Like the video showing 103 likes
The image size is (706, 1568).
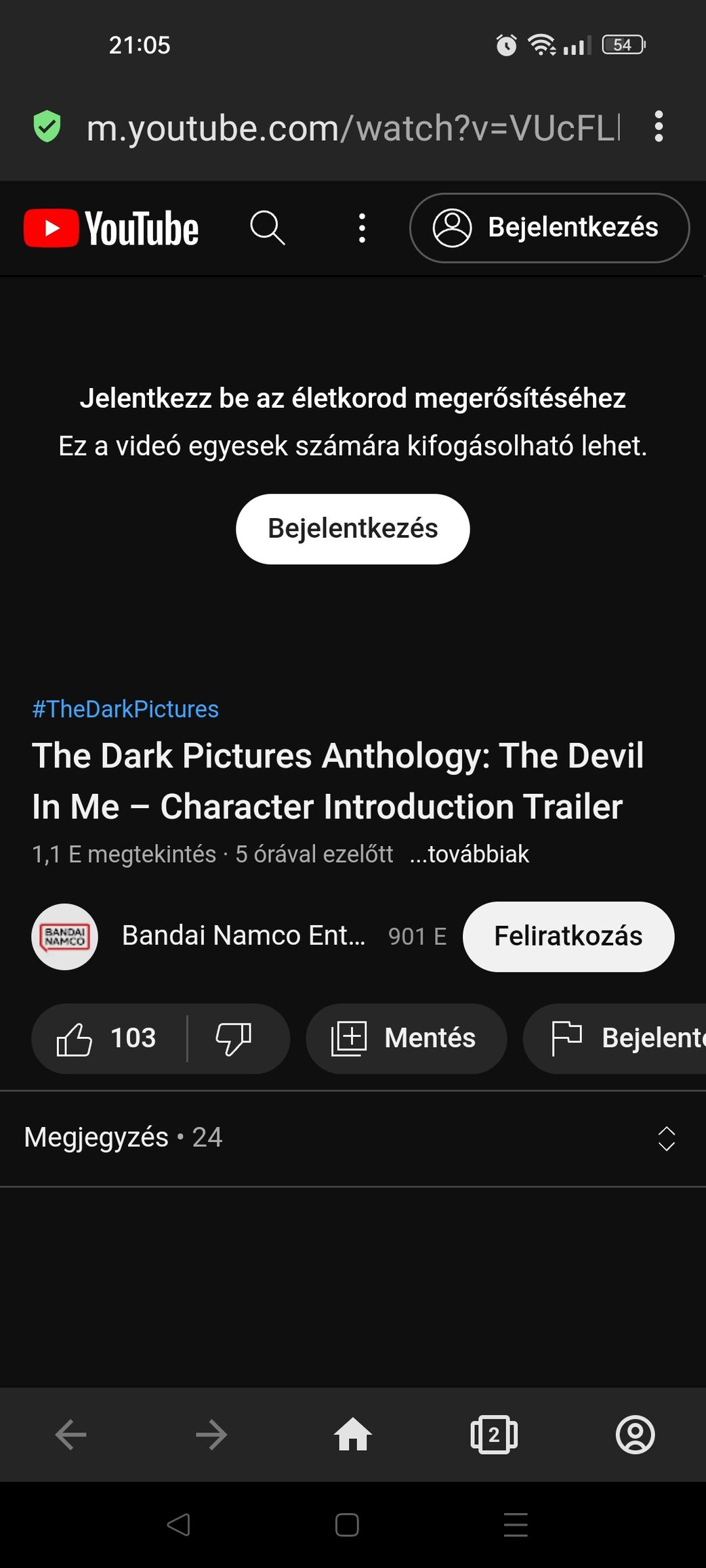pos(107,1038)
